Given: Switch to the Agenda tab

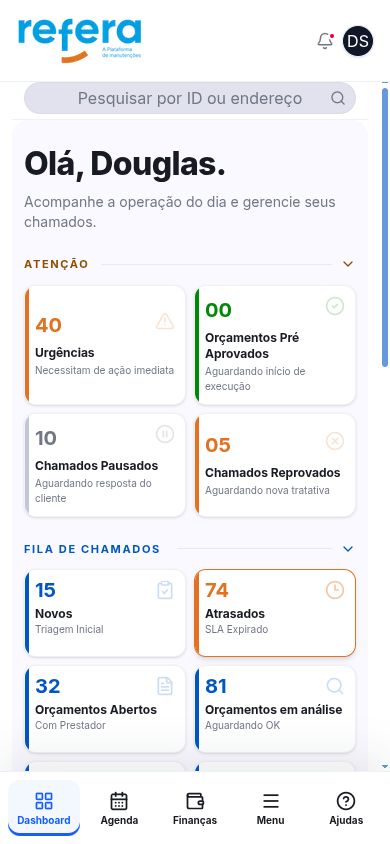Looking at the screenshot, I should (x=119, y=808).
